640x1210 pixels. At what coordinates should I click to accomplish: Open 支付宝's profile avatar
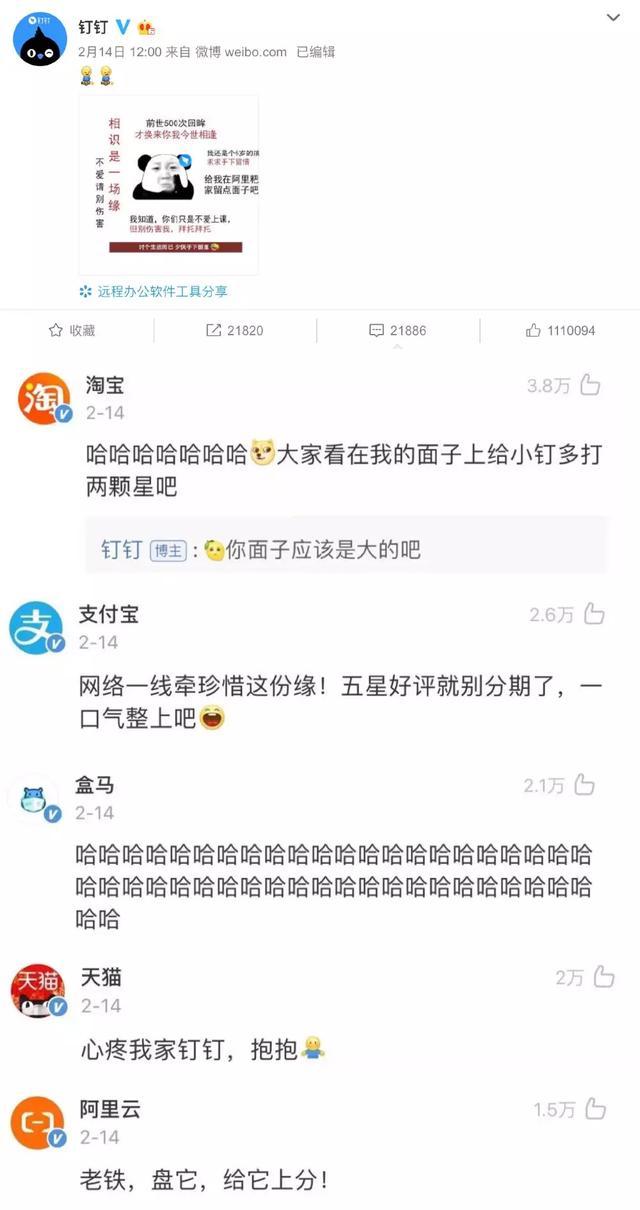pyautogui.click(x=36, y=628)
